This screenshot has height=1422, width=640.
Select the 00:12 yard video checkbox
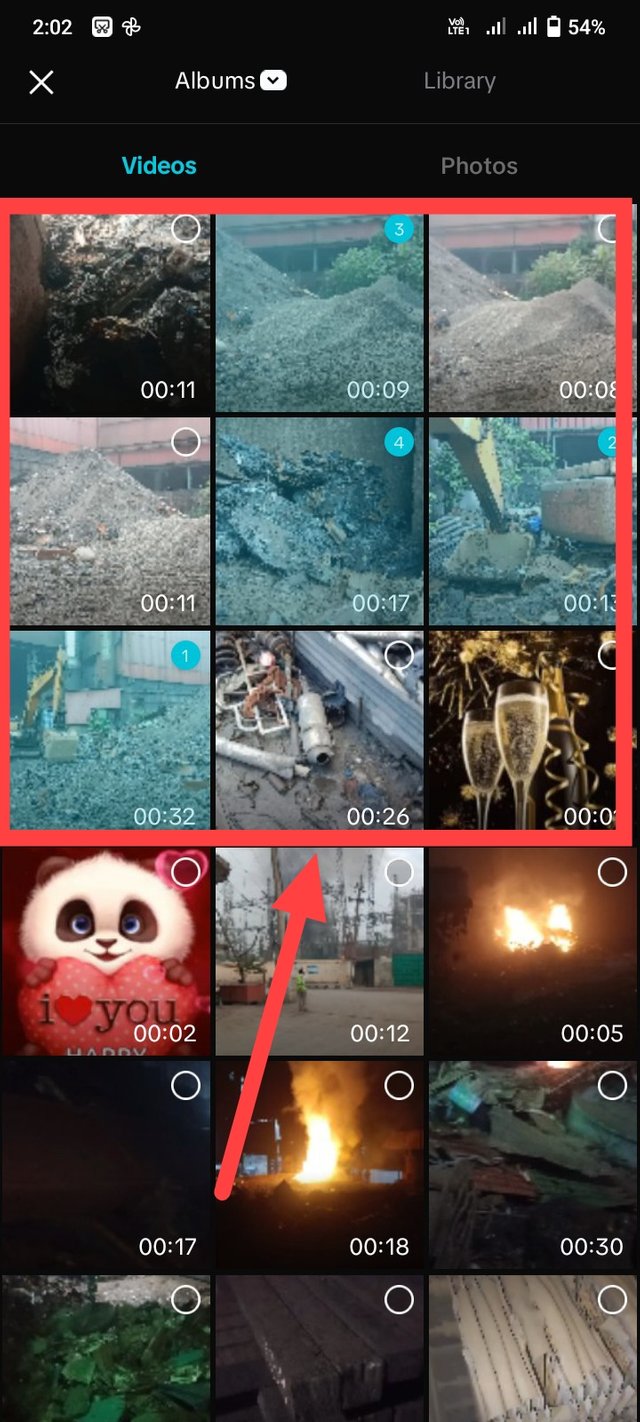coord(398,871)
